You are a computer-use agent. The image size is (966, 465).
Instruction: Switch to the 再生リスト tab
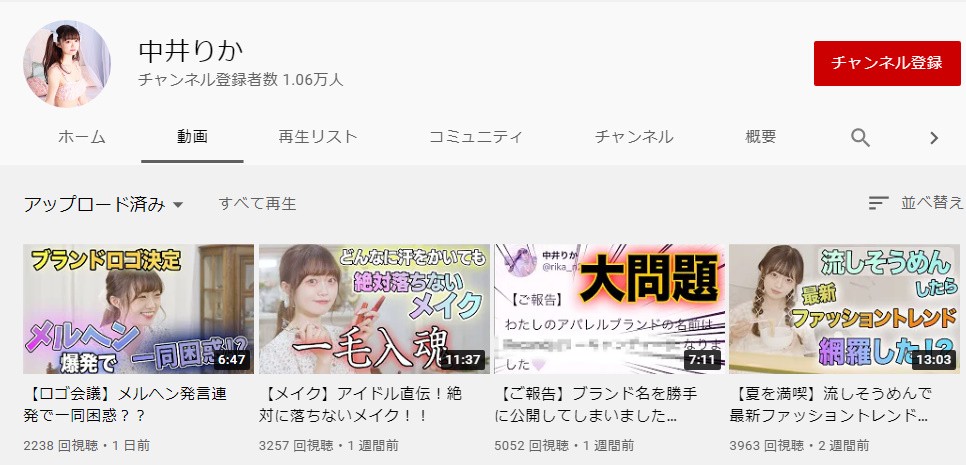coord(317,137)
